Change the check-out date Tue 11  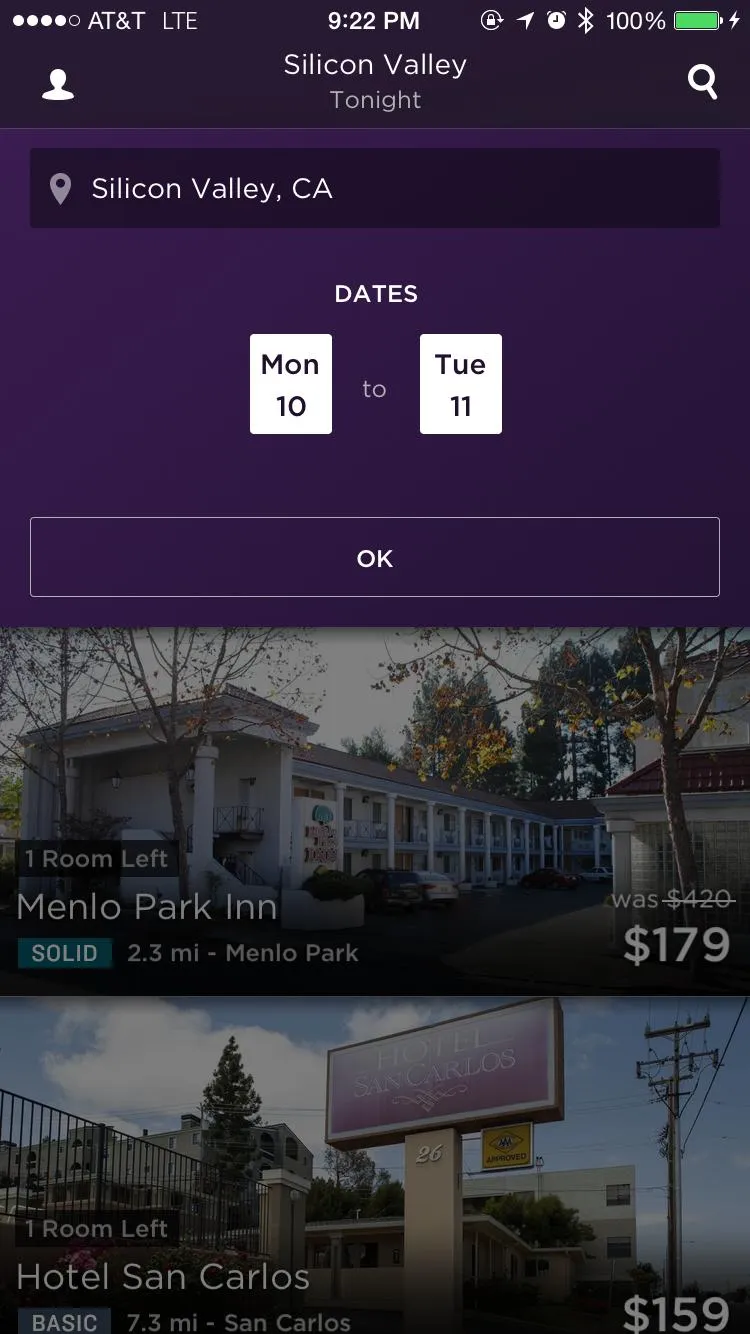[x=461, y=384]
